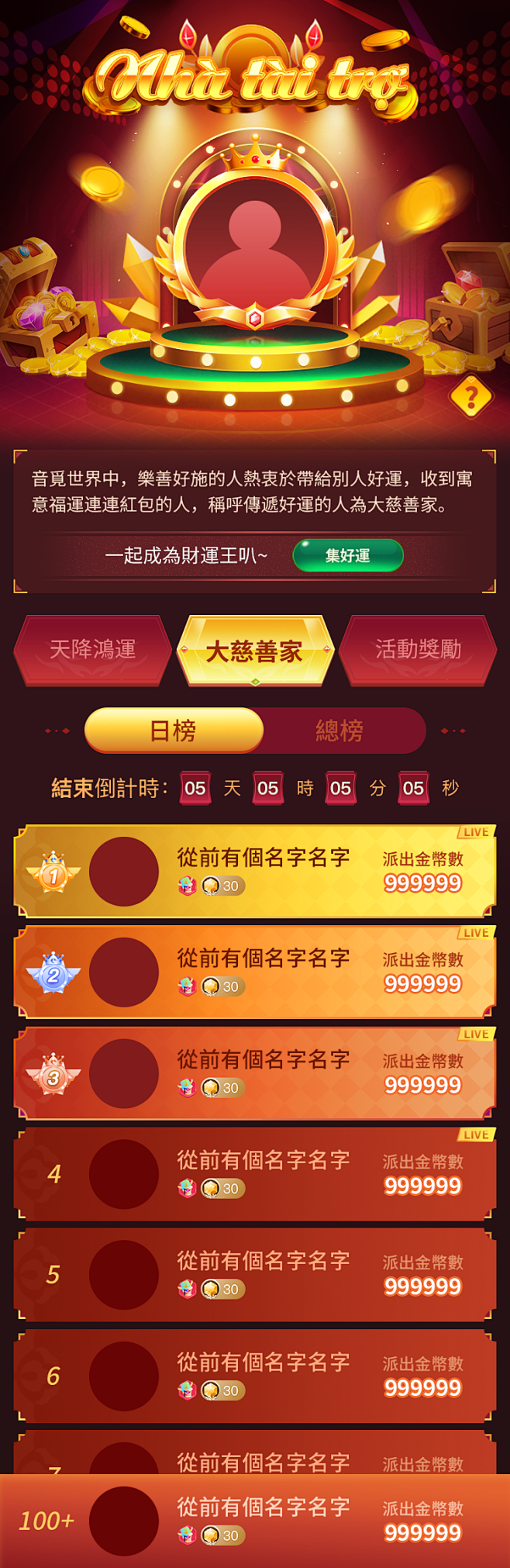Tap the green 集好運 button
510x1568 pixels.
[x=348, y=555]
